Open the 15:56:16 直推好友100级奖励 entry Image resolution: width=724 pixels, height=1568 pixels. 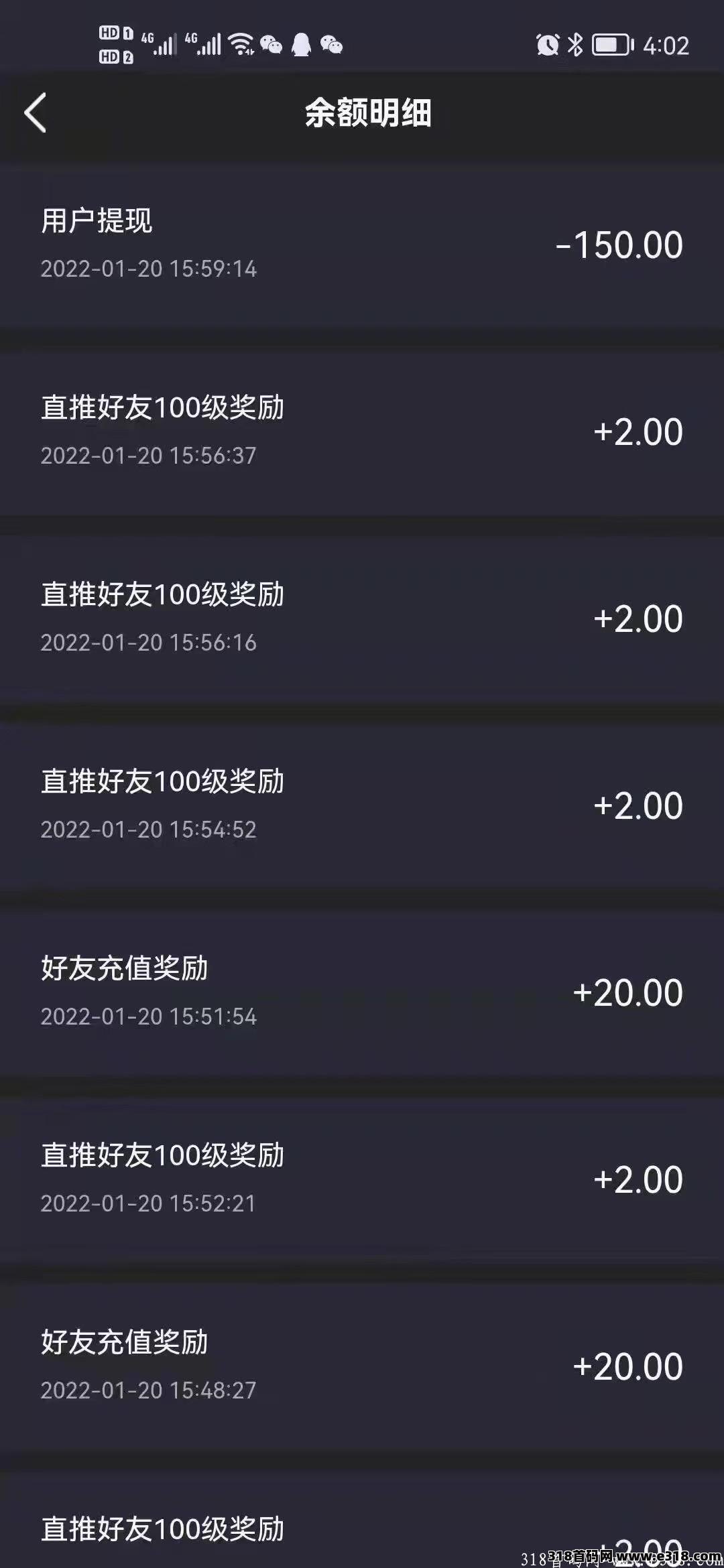pos(362,616)
